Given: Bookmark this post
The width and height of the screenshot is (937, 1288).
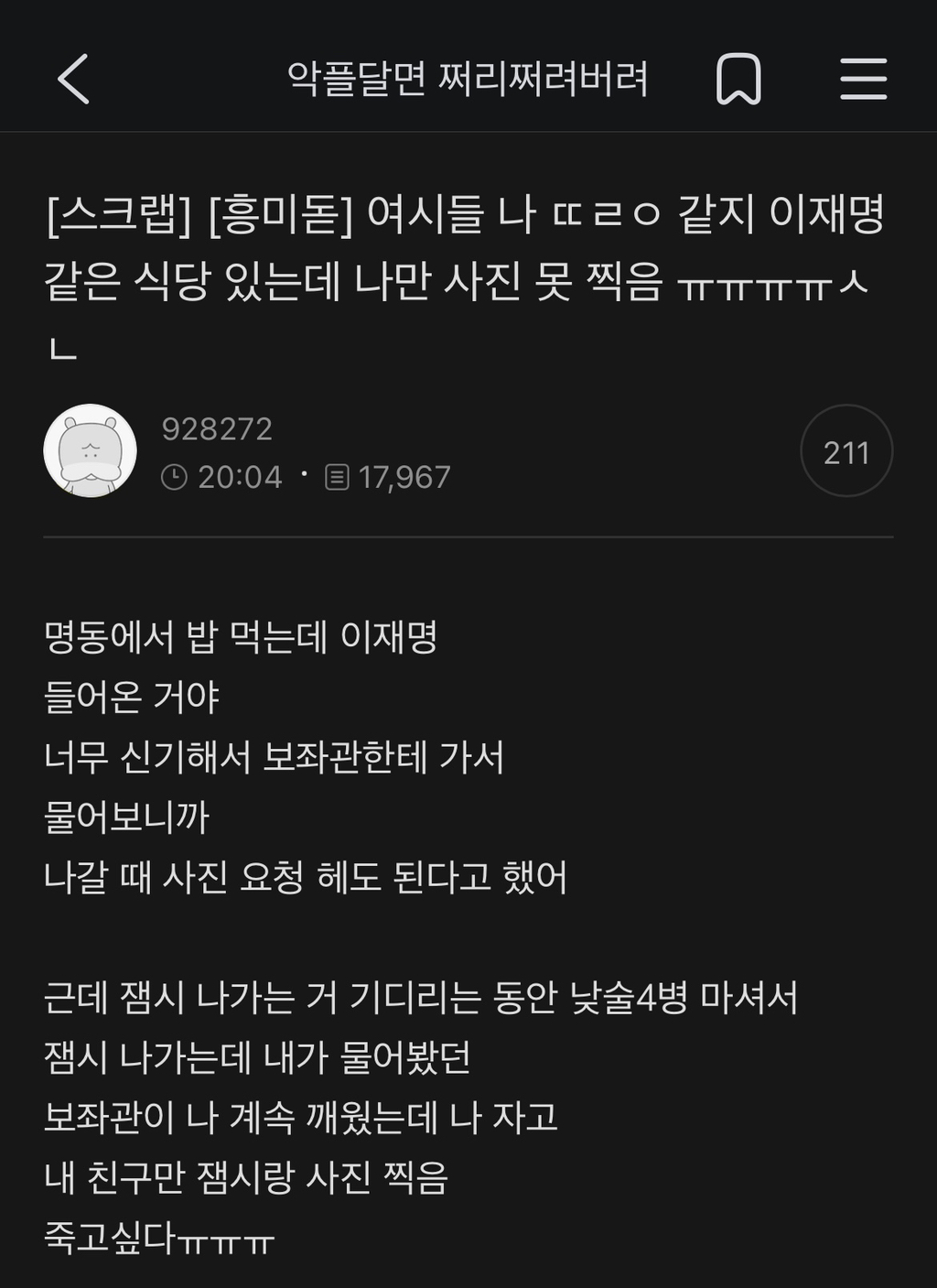Looking at the screenshot, I should point(738,79).
